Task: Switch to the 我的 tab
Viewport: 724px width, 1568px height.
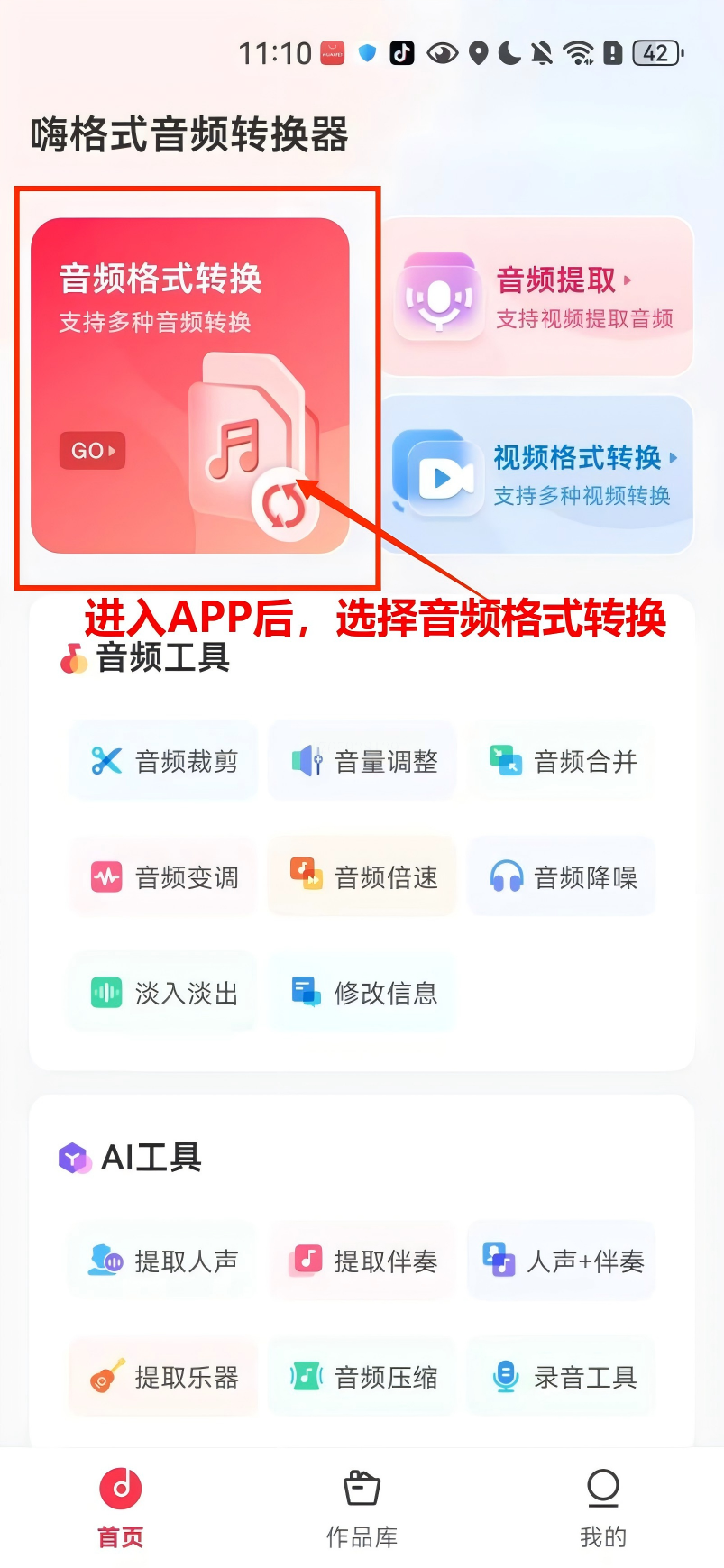Action: click(x=602, y=1508)
